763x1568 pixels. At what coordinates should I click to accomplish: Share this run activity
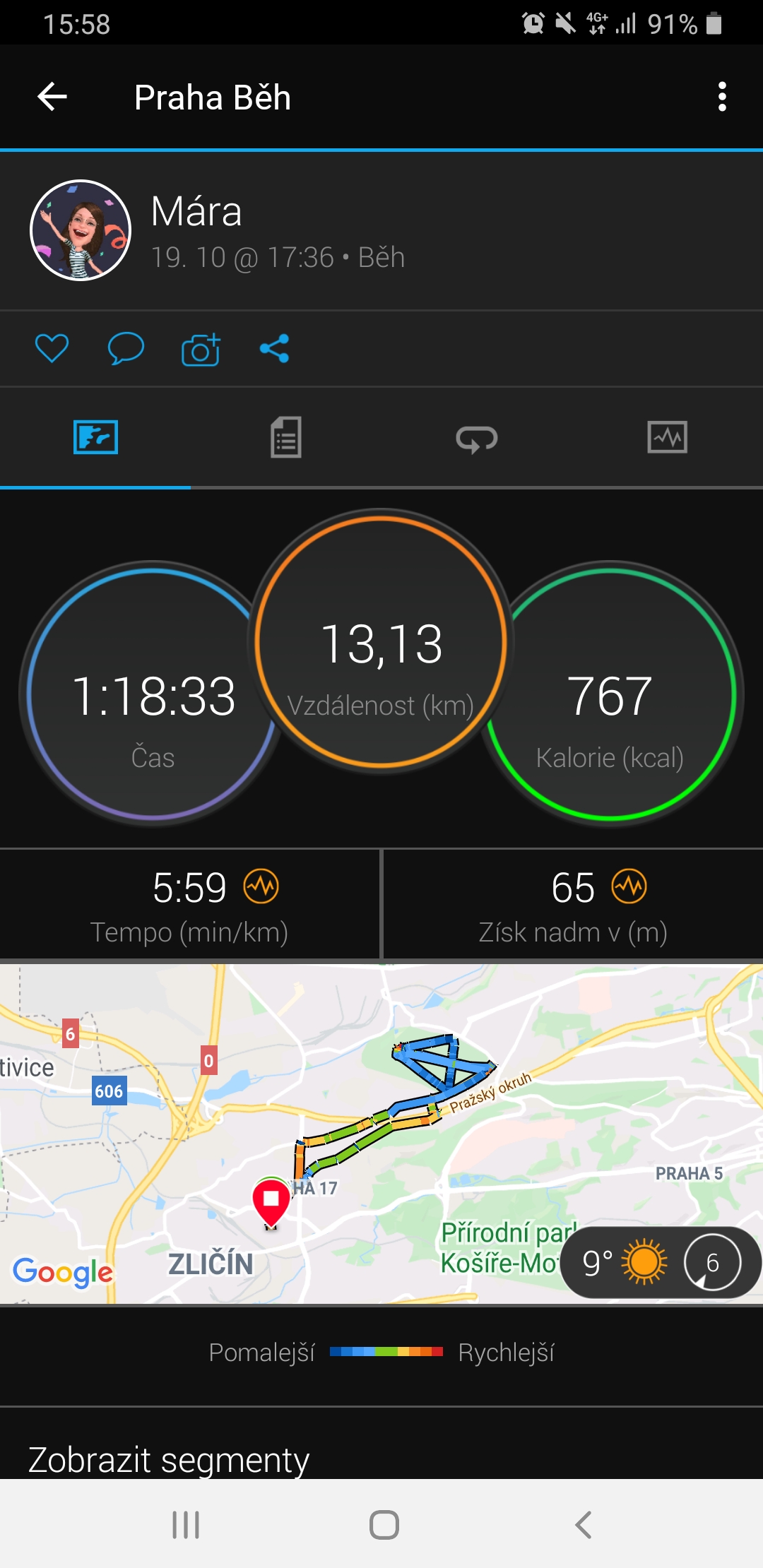pos(275,348)
